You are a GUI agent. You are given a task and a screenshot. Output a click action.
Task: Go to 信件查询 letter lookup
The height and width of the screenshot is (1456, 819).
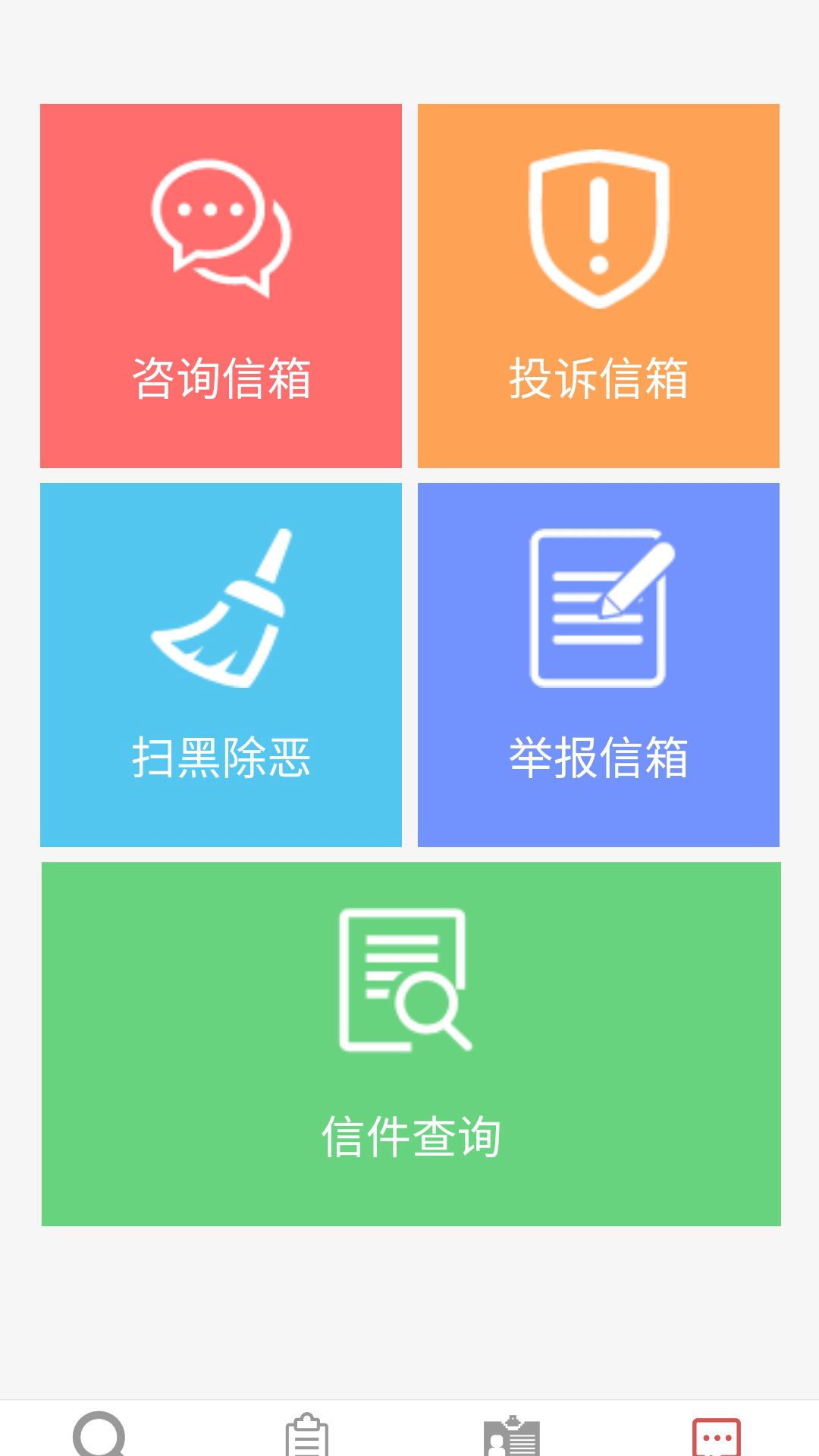tap(411, 1043)
